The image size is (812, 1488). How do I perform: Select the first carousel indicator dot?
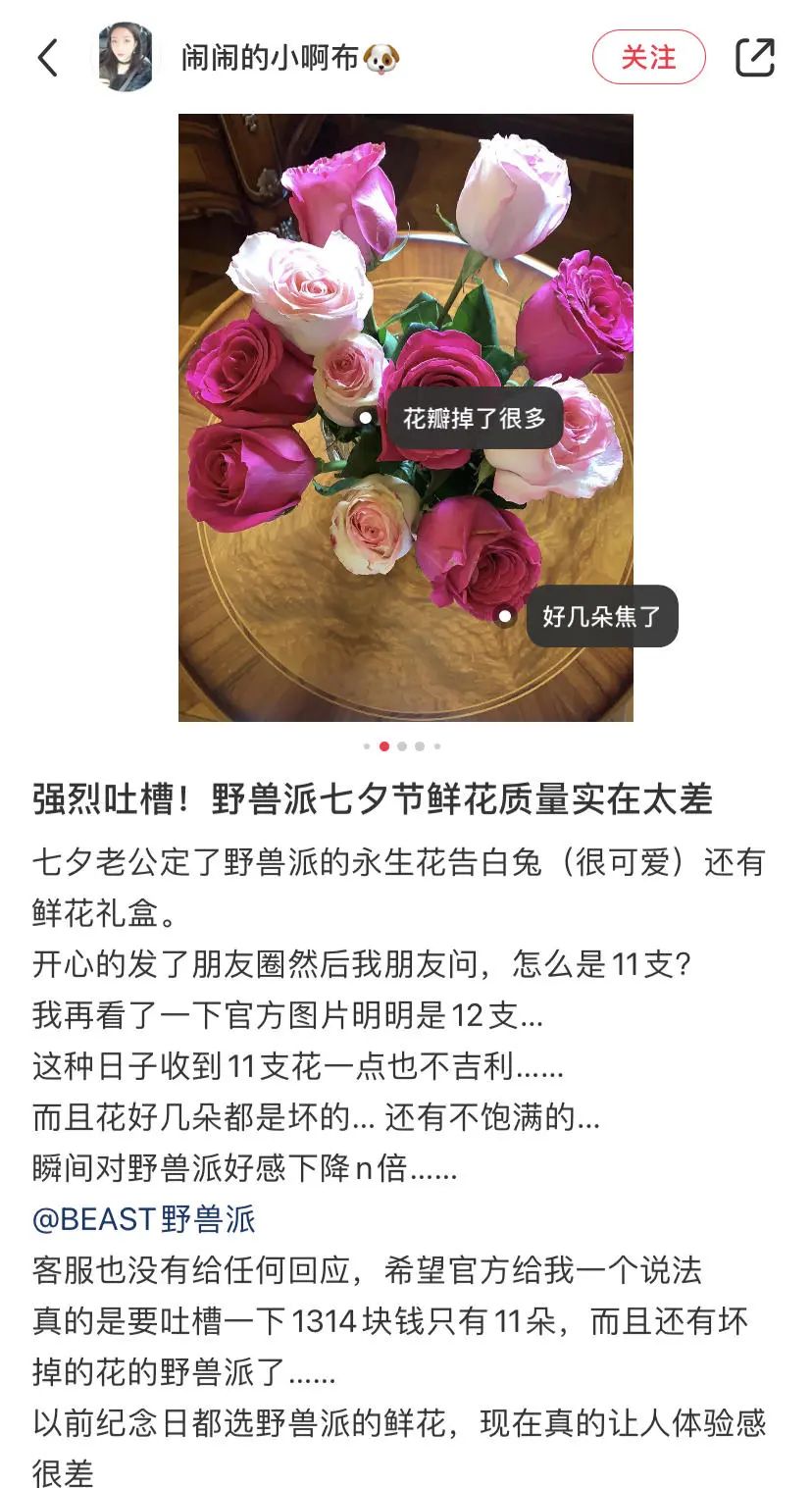click(366, 745)
